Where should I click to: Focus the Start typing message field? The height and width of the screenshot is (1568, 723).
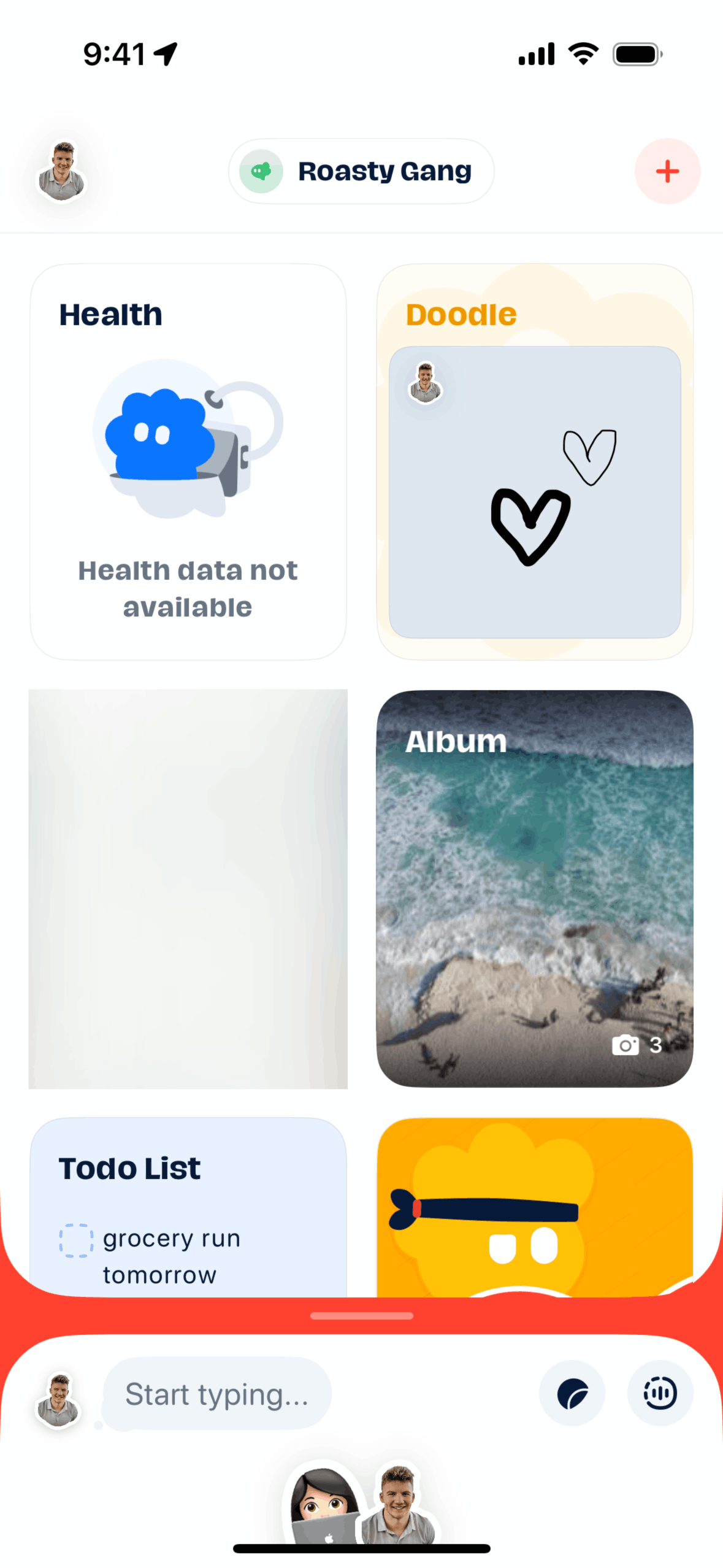[x=216, y=1394]
